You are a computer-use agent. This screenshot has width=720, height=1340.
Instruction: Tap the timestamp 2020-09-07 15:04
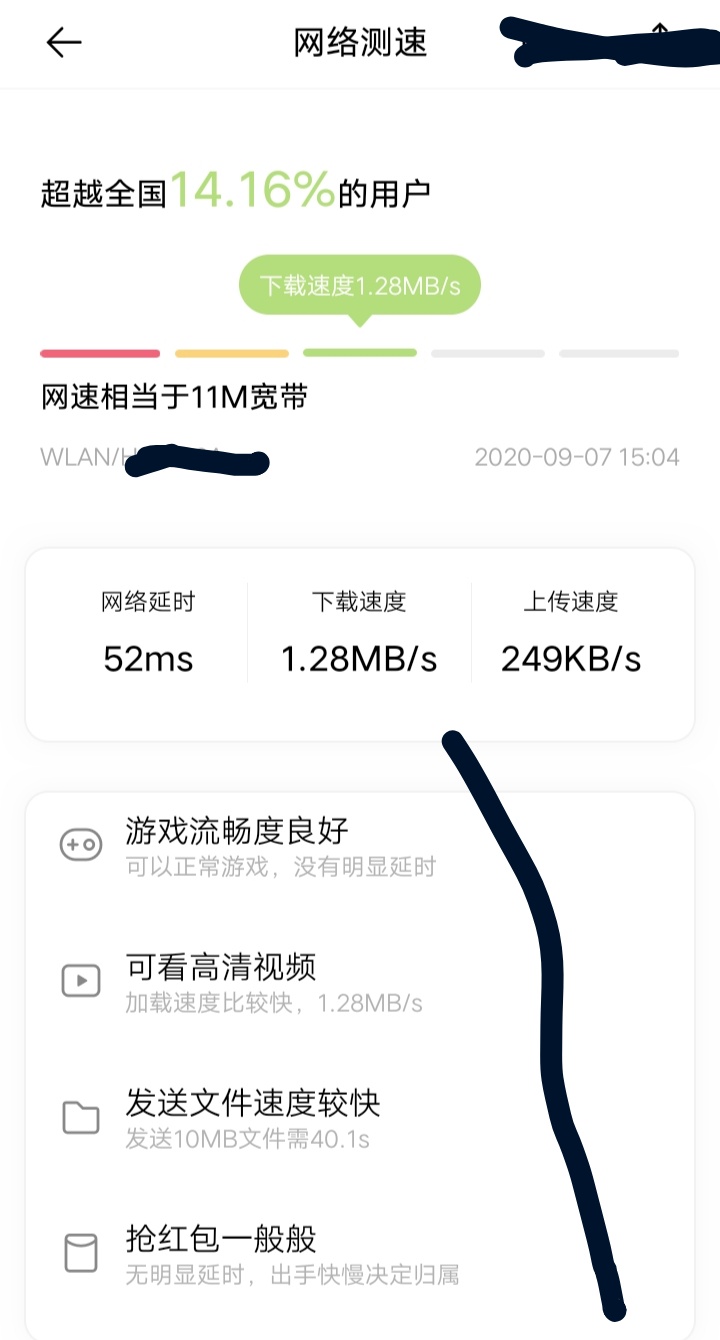click(578, 457)
